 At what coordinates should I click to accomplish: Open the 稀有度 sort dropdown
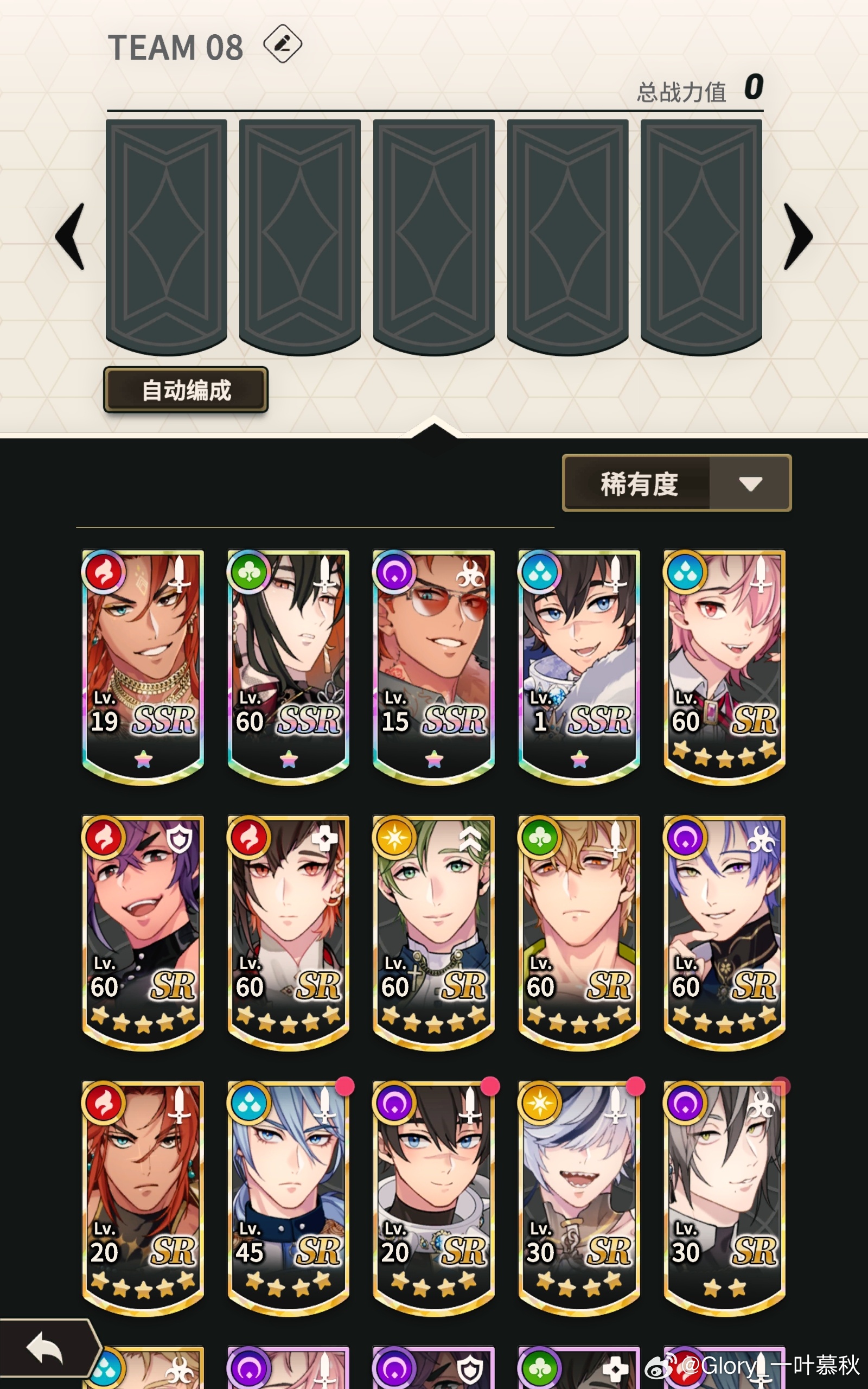coord(677,483)
